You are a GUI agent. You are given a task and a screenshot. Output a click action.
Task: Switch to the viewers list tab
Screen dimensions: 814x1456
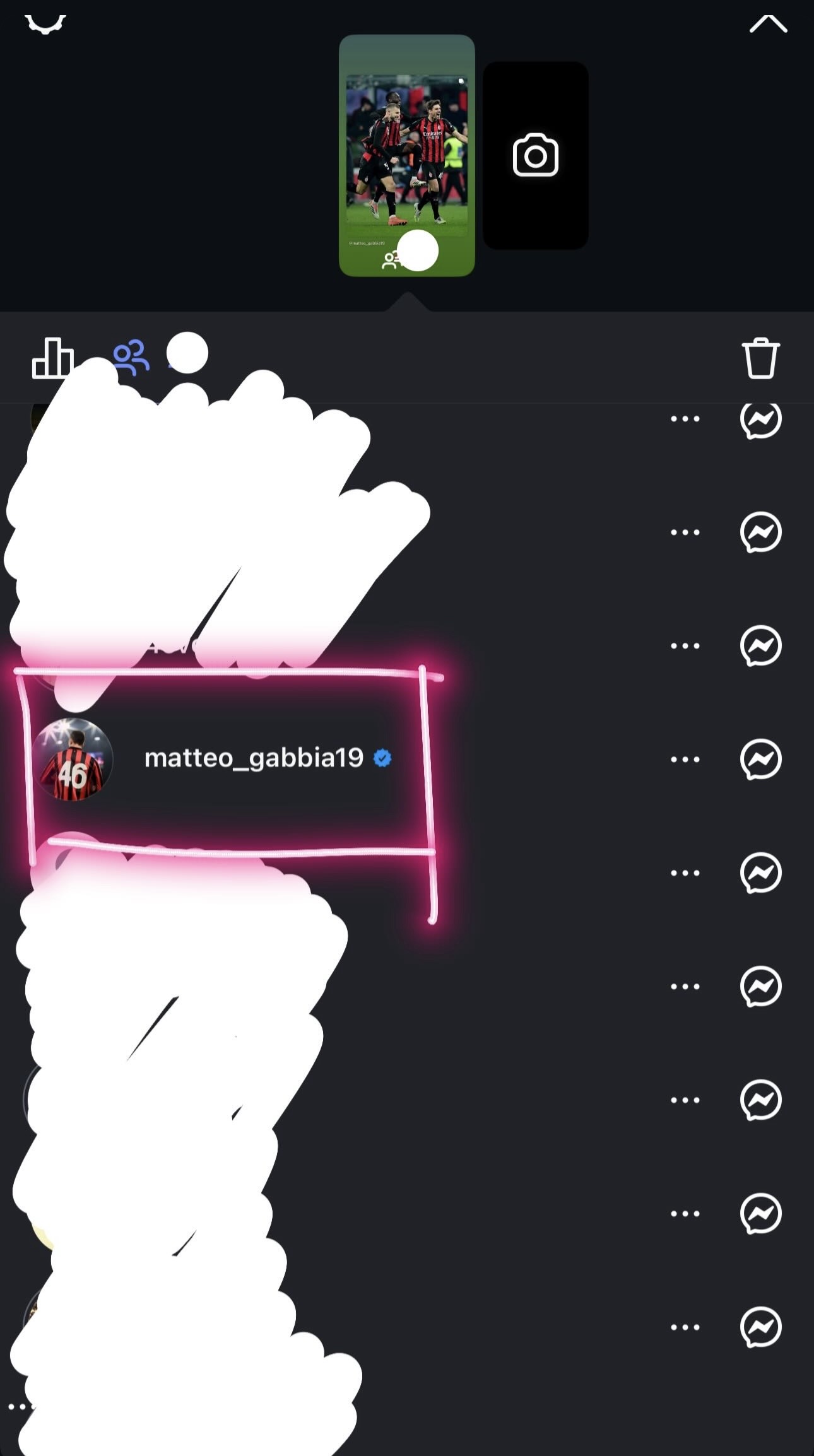click(x=131, y=357)
